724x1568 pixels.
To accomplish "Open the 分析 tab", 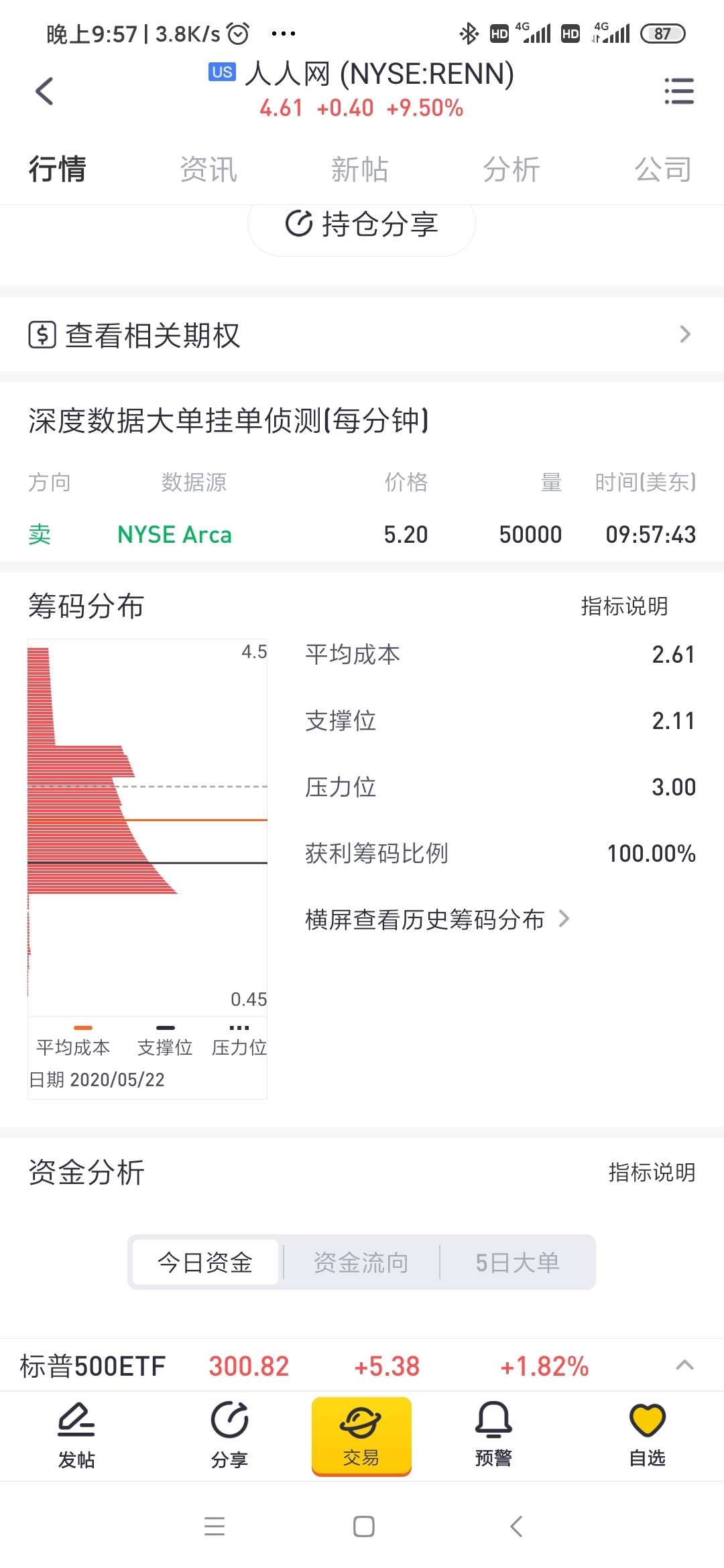I will point(511,170).
